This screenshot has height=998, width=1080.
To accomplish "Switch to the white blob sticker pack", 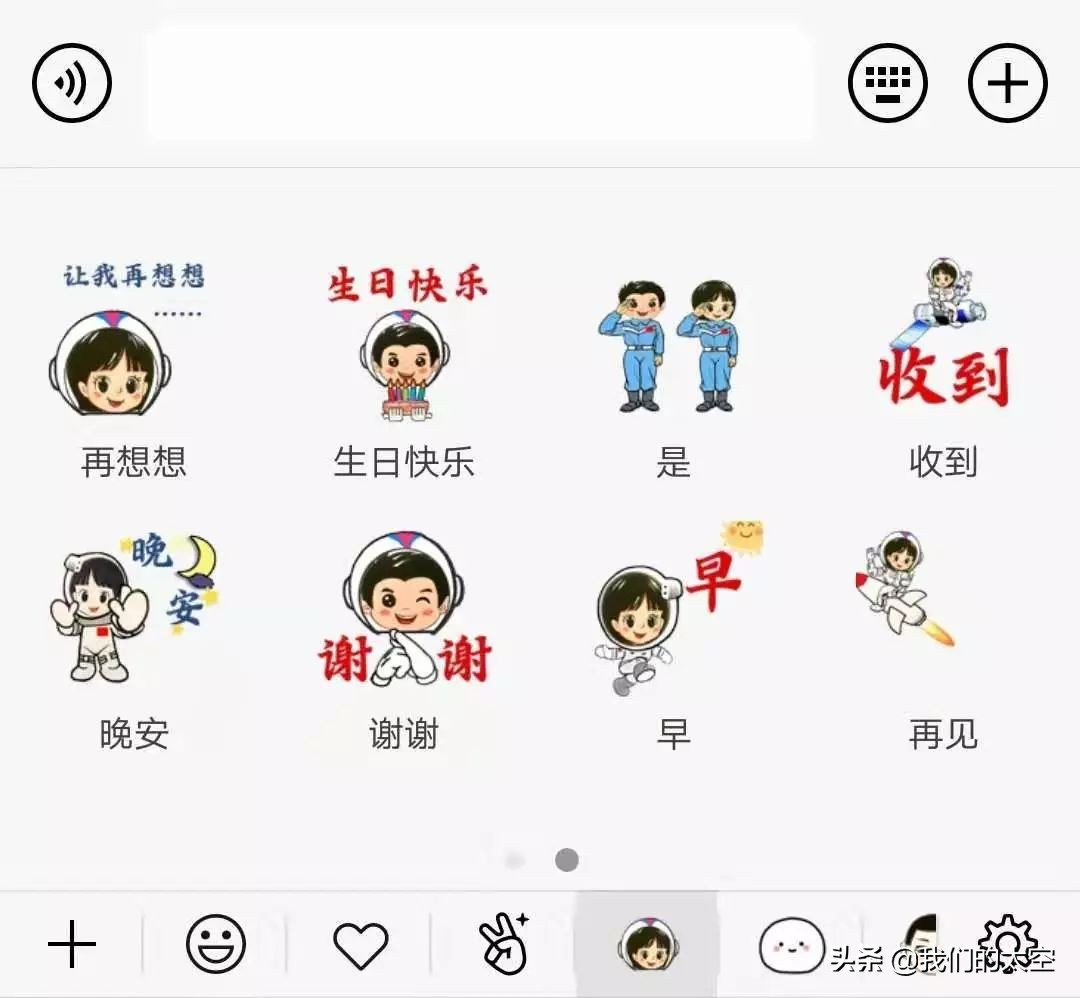I will pyautogui.click(x=790, y=945).
